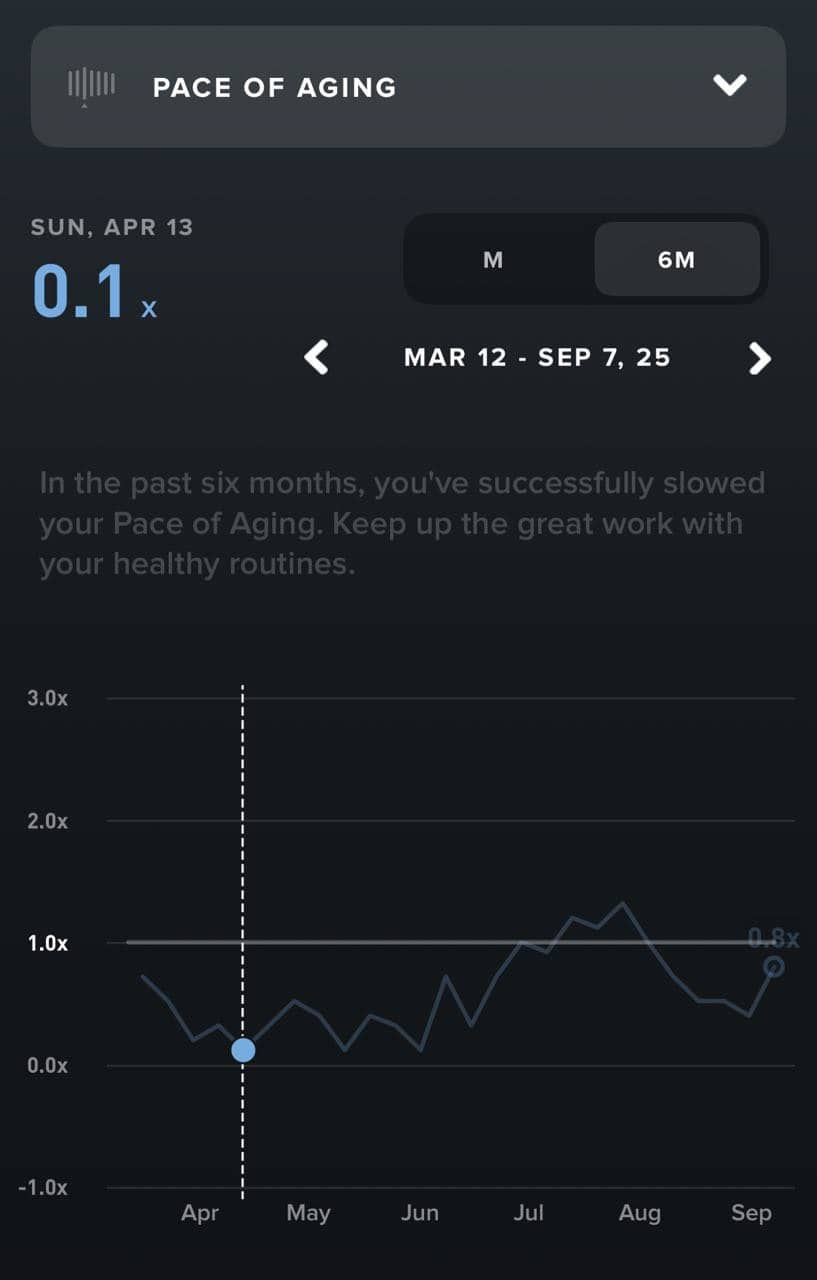Switch to the M monthly view
This screenshot has height=1280, width=817.
tap(493, 260)
